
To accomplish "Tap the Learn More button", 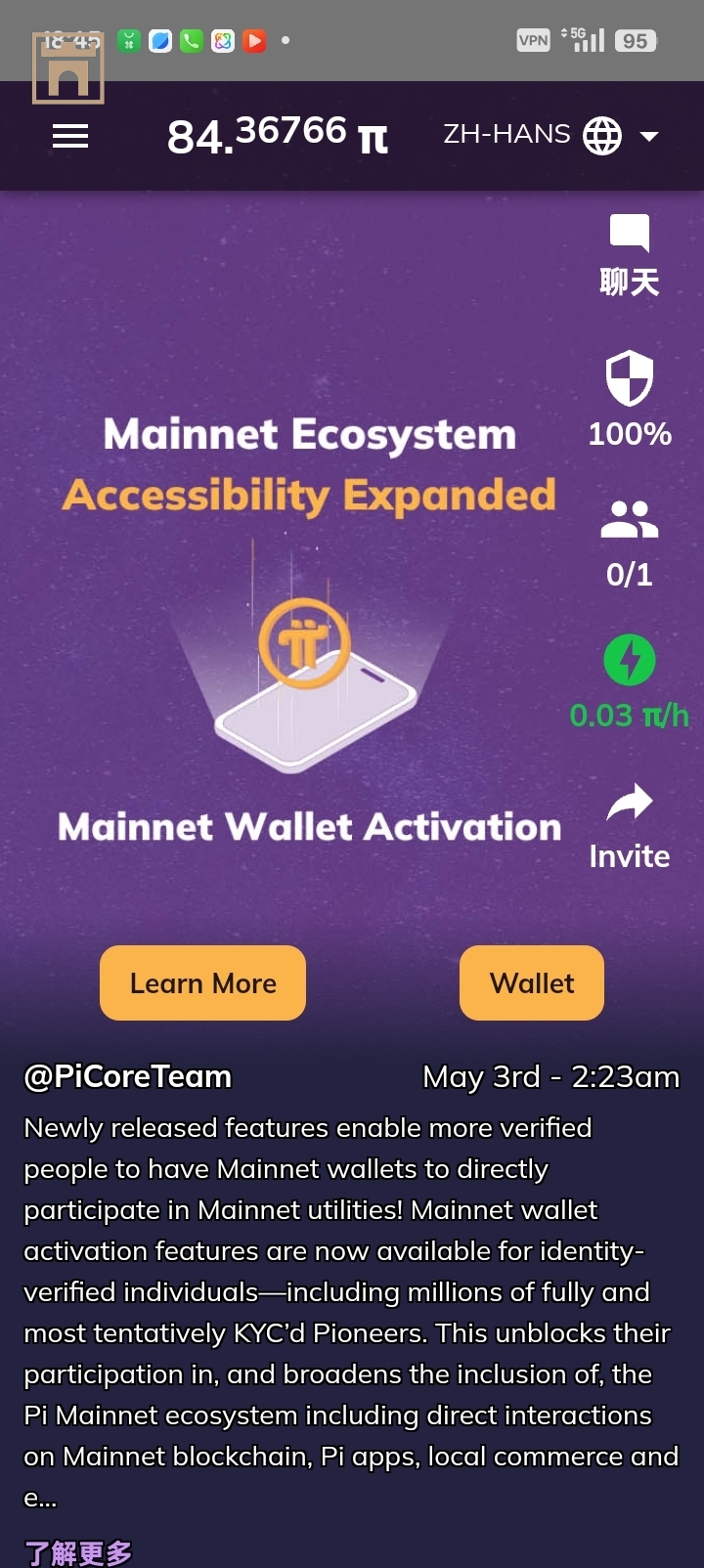I will click(202, 982).
